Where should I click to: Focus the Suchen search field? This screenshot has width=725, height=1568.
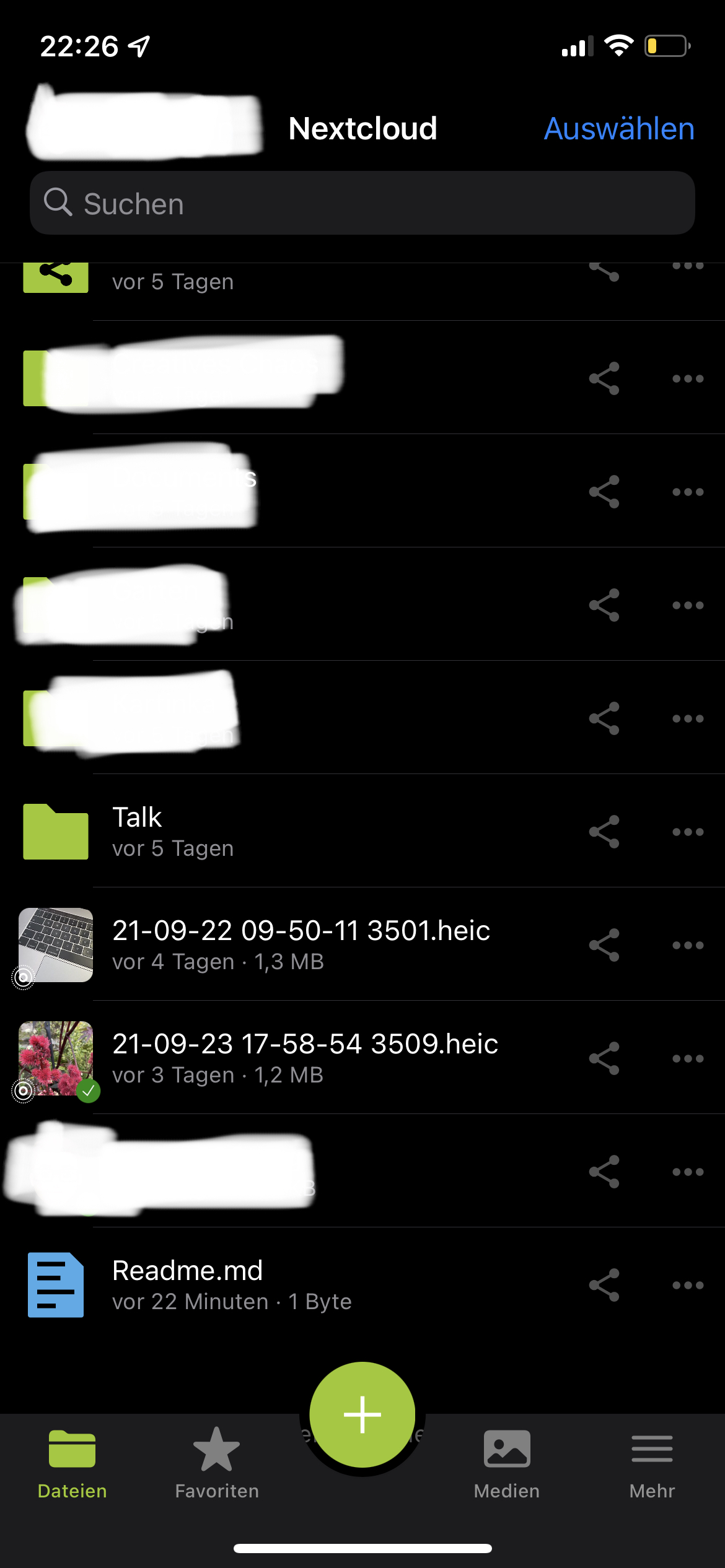362,203
